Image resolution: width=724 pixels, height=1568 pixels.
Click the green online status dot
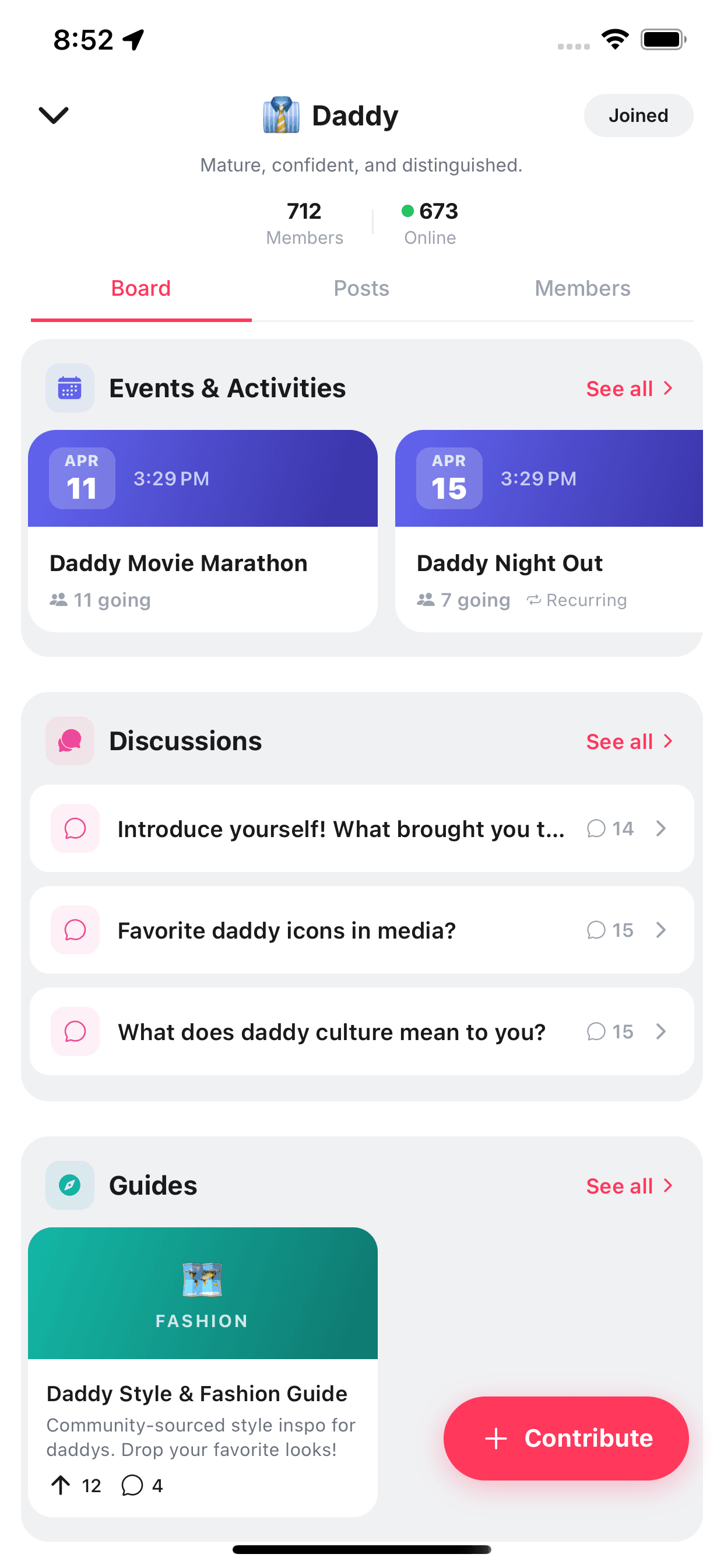[408, 212]
